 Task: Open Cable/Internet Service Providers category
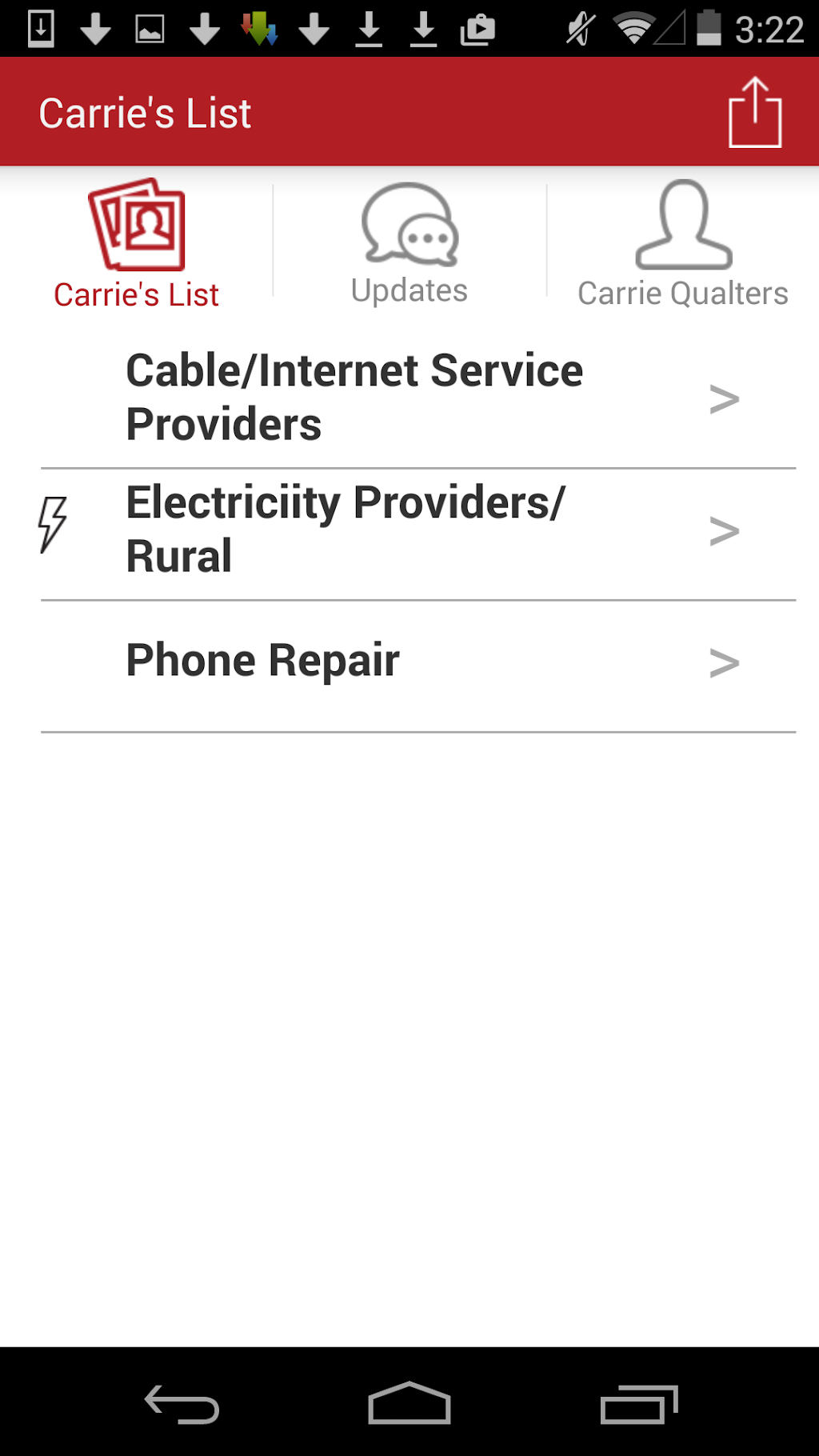417,398
